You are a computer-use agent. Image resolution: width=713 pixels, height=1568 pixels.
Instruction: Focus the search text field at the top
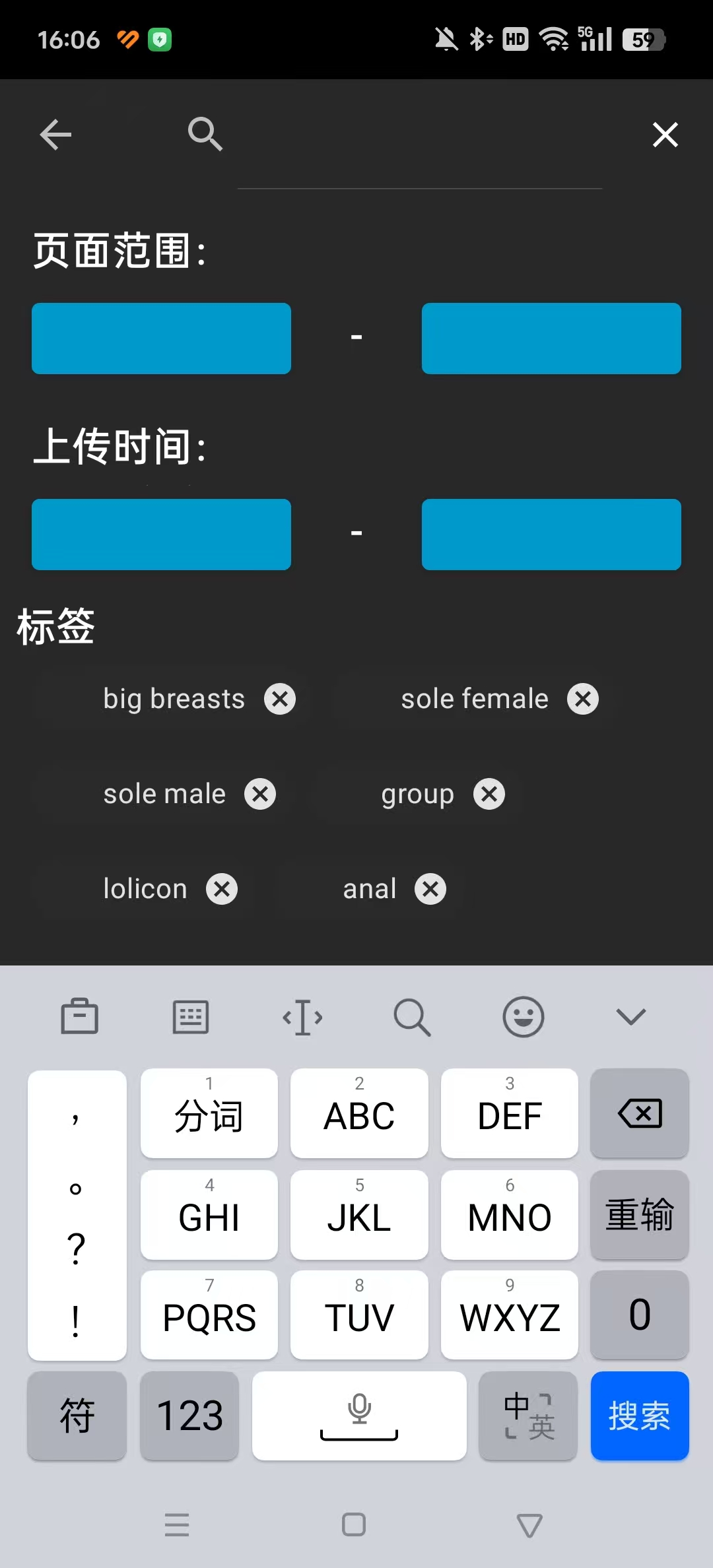420,158
